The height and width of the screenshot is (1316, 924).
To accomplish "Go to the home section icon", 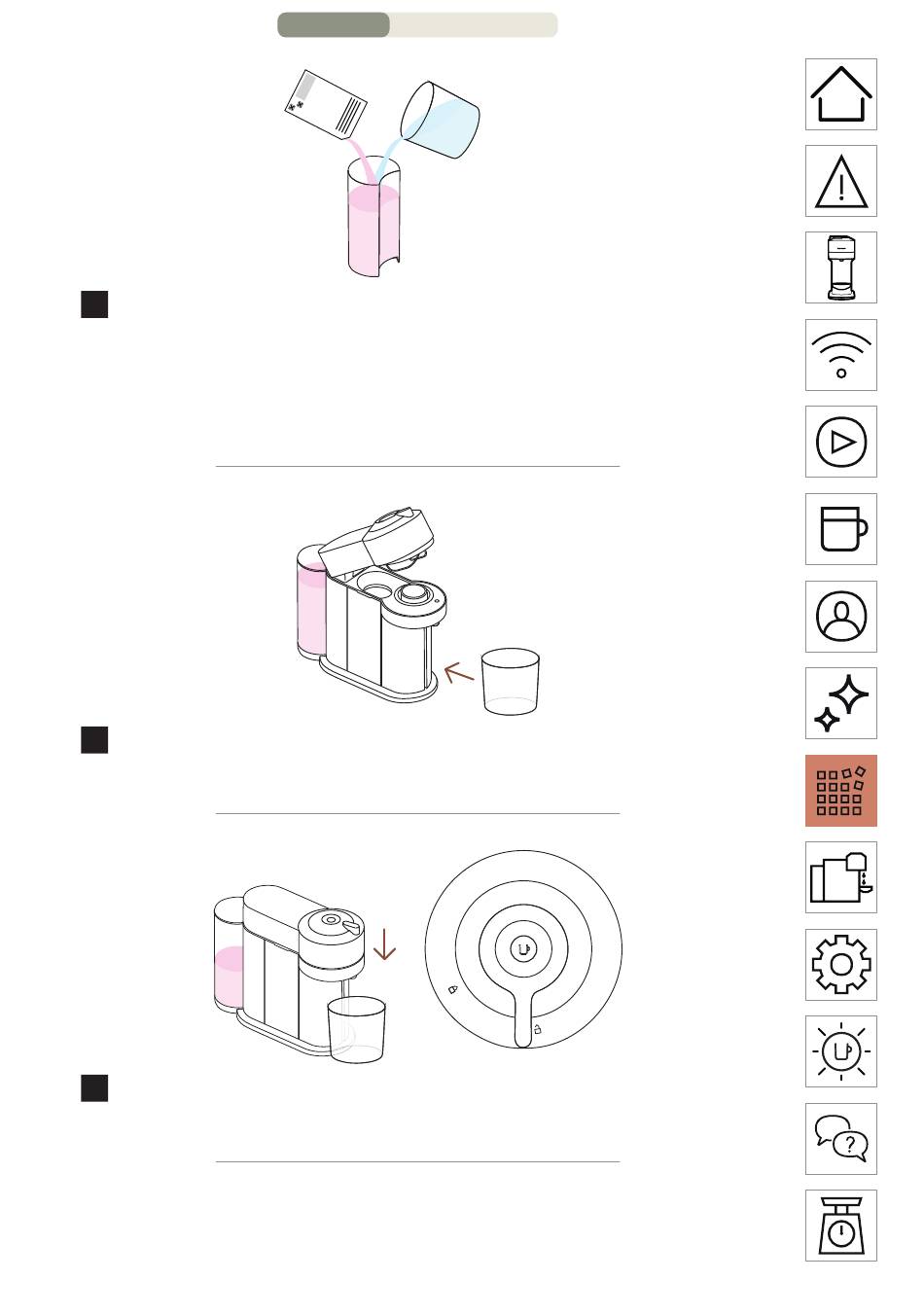I will pos(841,94).
